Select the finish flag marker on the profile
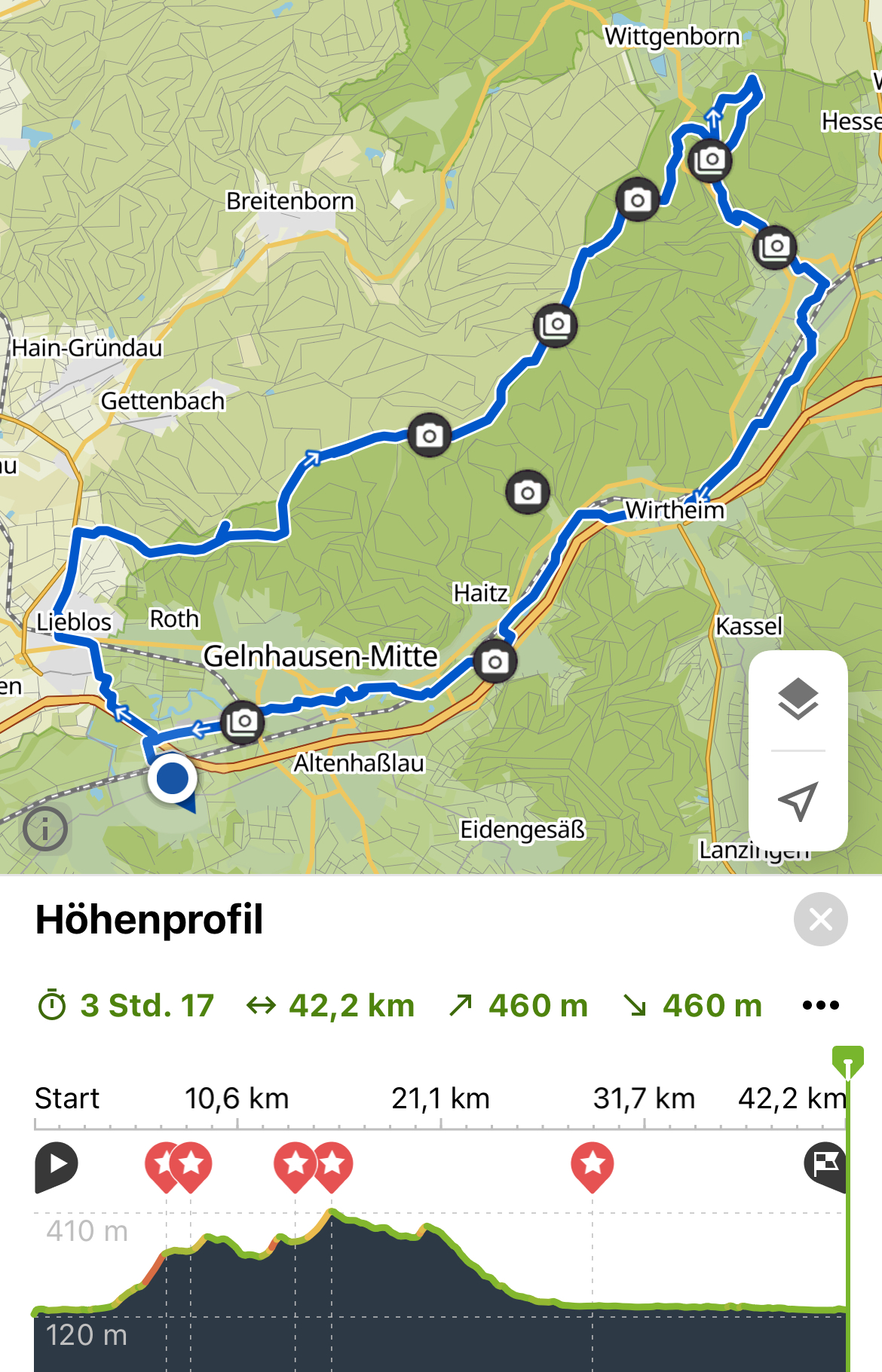Screen dimensions: 882x1372 (x=825, y=1165)
